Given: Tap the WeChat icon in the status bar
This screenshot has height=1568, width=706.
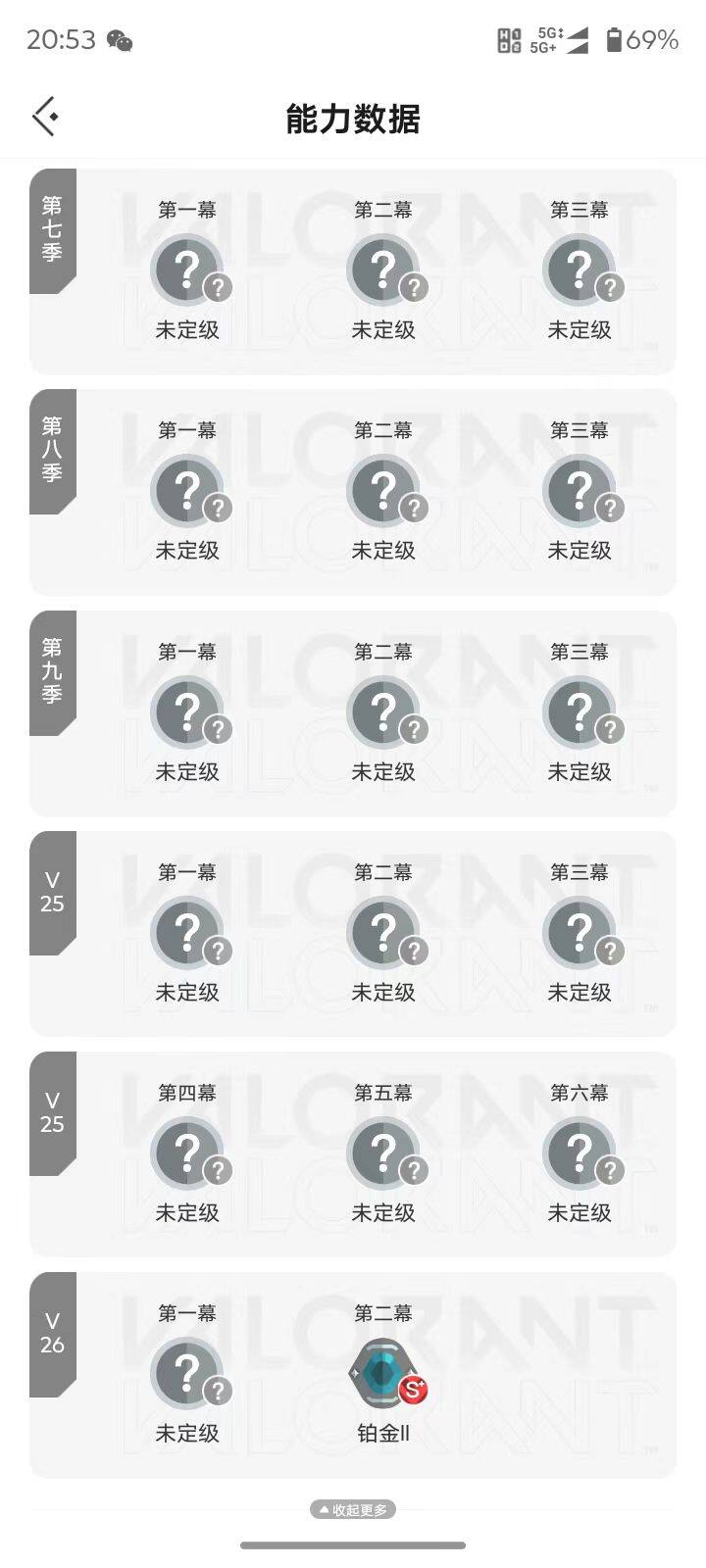Looking at the screenshot, I should 122,41.
